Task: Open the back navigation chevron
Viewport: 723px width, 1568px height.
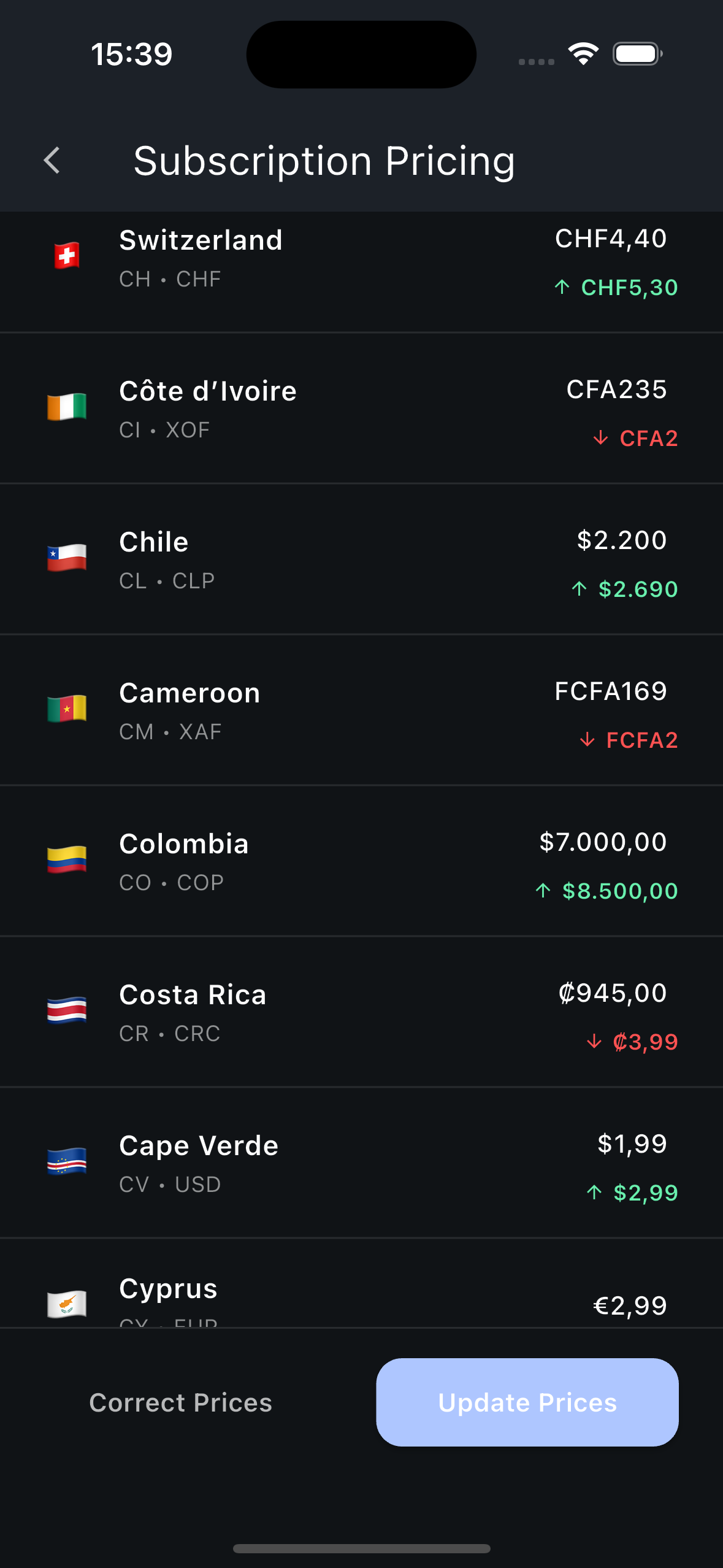Action: [x=52, y=161]
